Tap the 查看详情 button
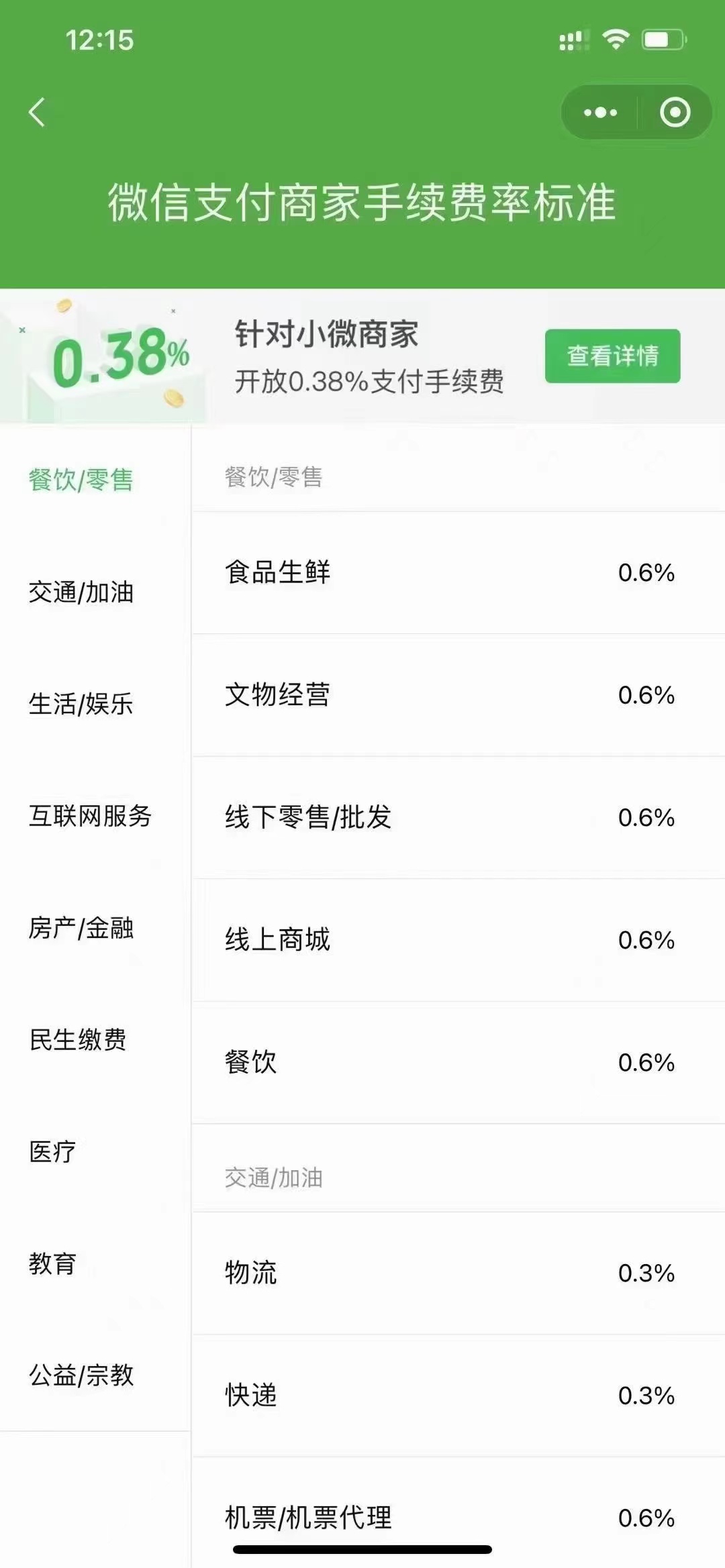Image resolution: width=725 pixels, height=1568 pixels. [x=612, y=356]
